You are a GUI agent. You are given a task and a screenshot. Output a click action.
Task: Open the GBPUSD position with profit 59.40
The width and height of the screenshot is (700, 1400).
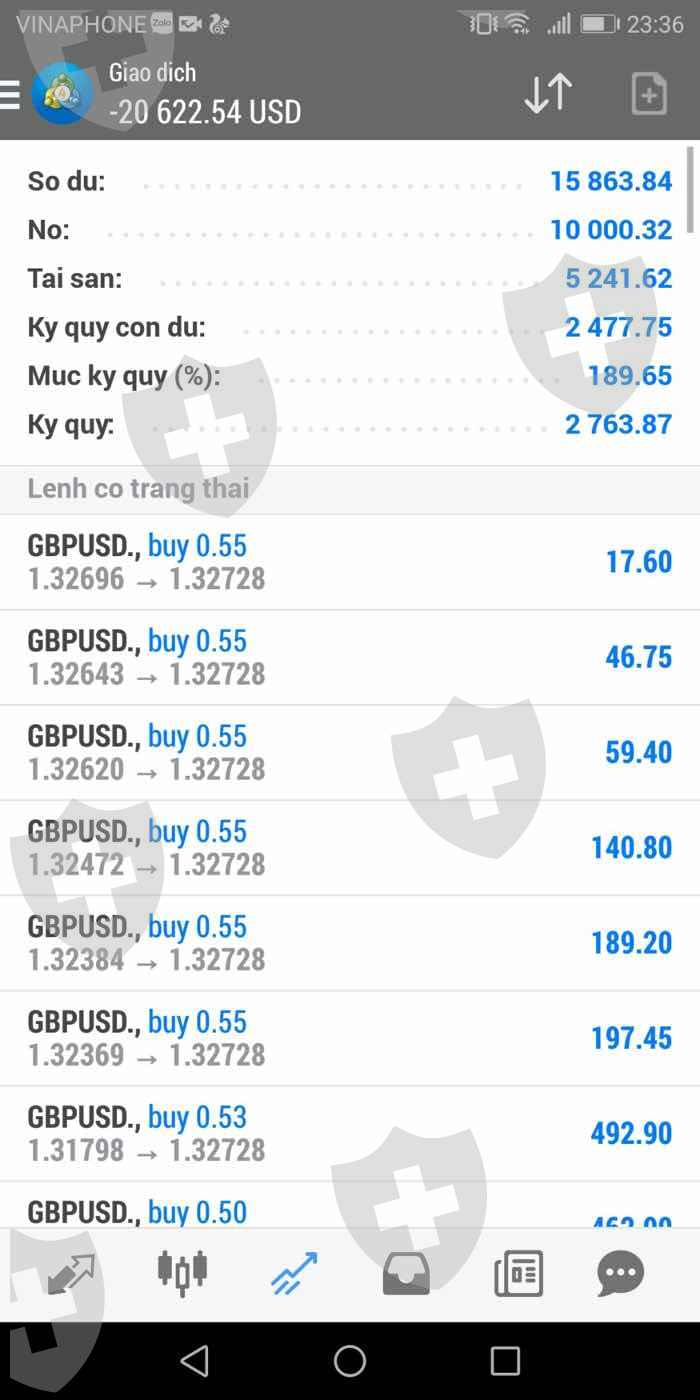click(x=350, y=752)
